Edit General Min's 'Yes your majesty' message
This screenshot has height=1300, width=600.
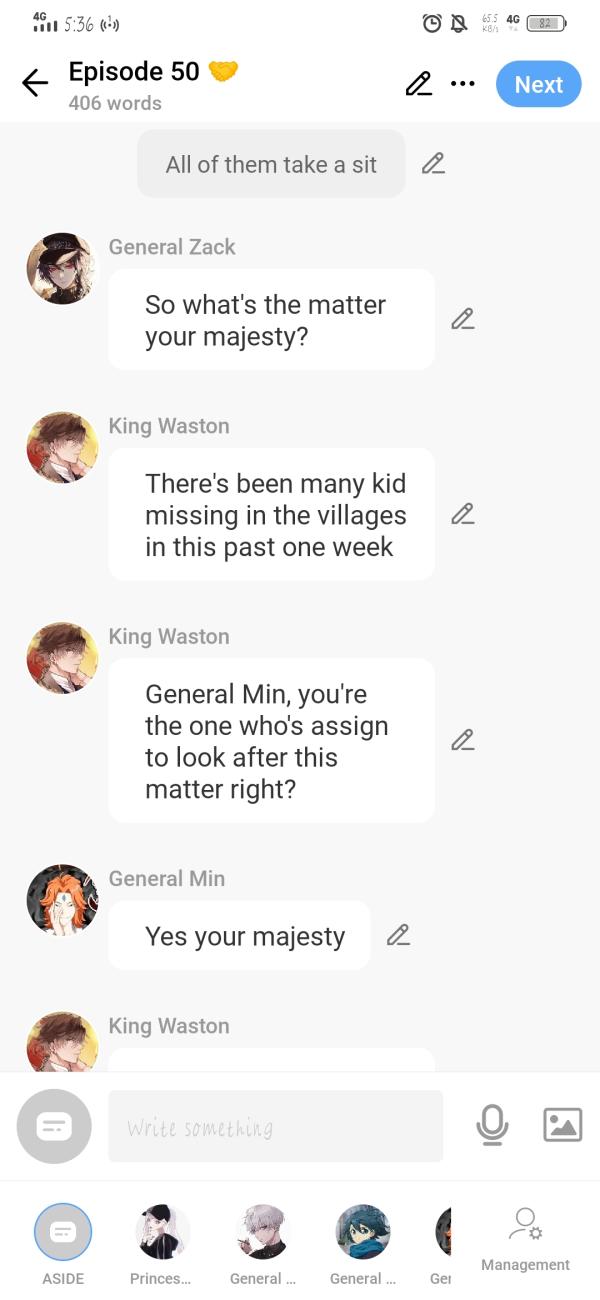coord(398,936)
